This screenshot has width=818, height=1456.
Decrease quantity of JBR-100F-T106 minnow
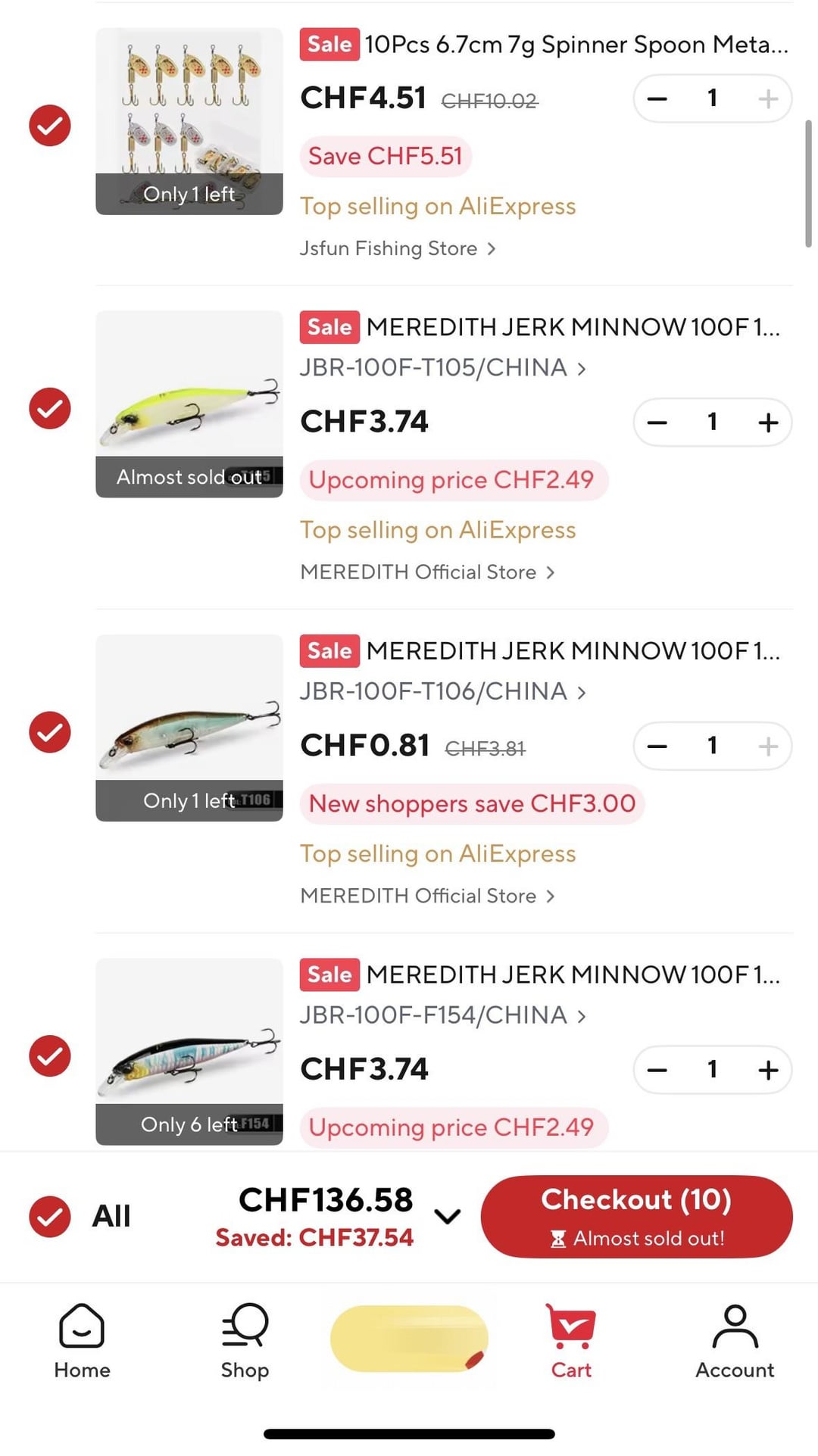657,747
